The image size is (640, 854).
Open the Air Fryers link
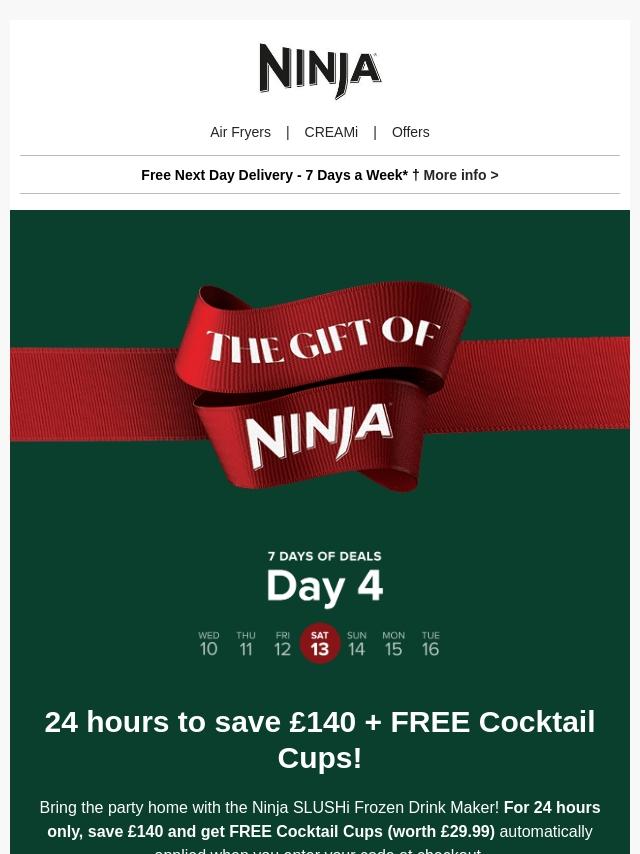[x=240, y=132]
